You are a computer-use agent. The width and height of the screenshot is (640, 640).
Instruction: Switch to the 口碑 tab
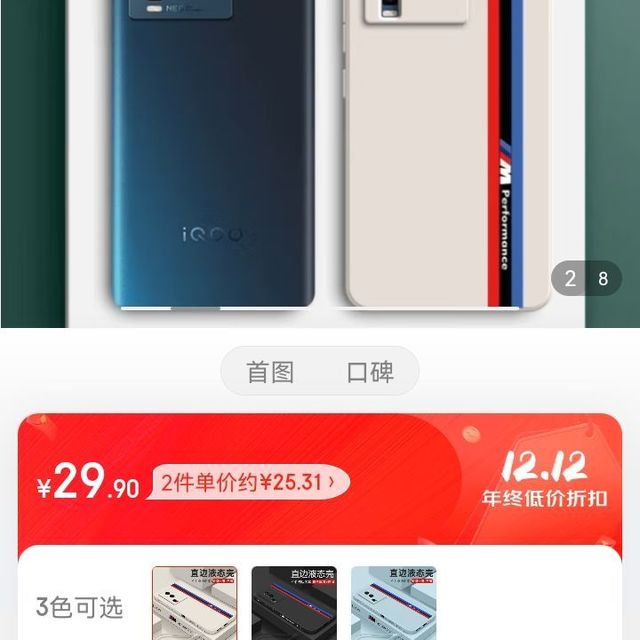pyautogui.click(x=369, y=372)
